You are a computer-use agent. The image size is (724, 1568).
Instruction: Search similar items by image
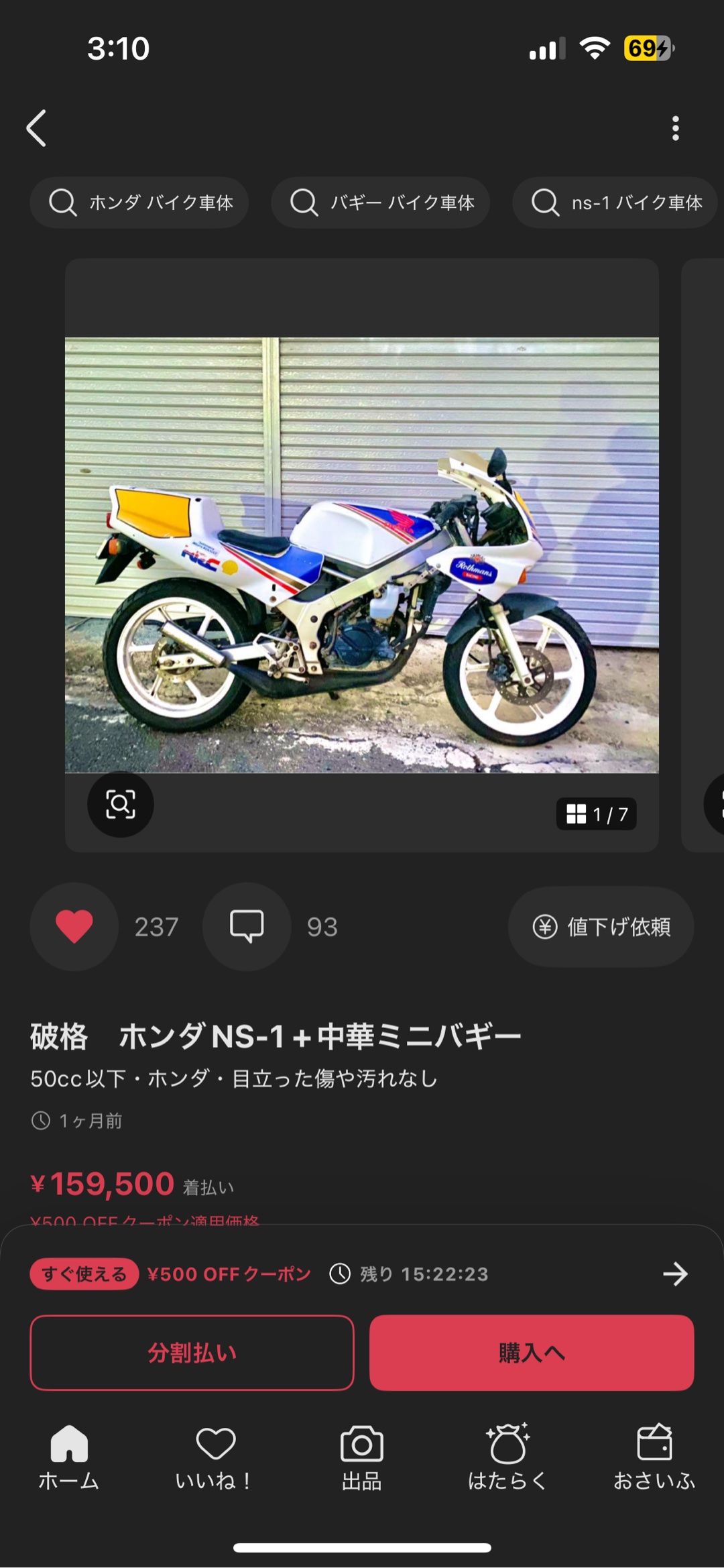(121, 804)
